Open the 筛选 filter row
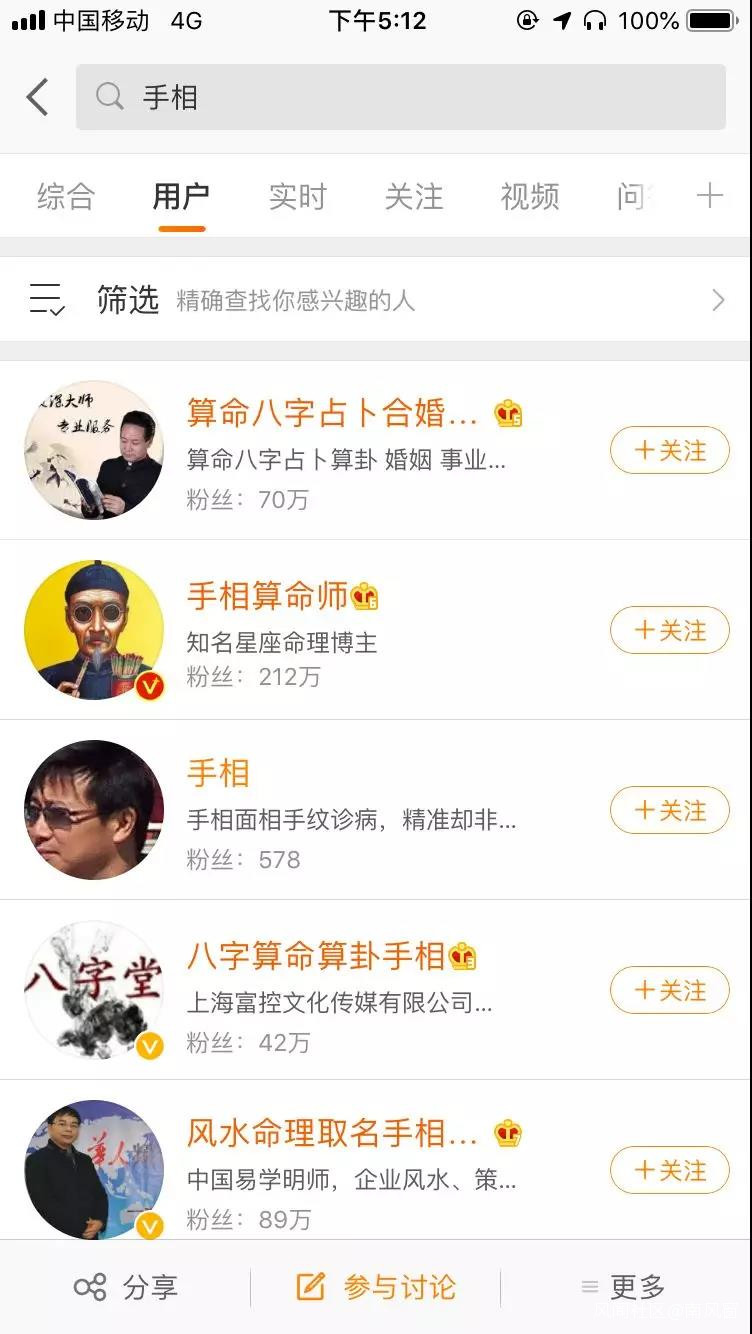The width and height of the screenshot is (752, 1334). [x=376, y=299]
